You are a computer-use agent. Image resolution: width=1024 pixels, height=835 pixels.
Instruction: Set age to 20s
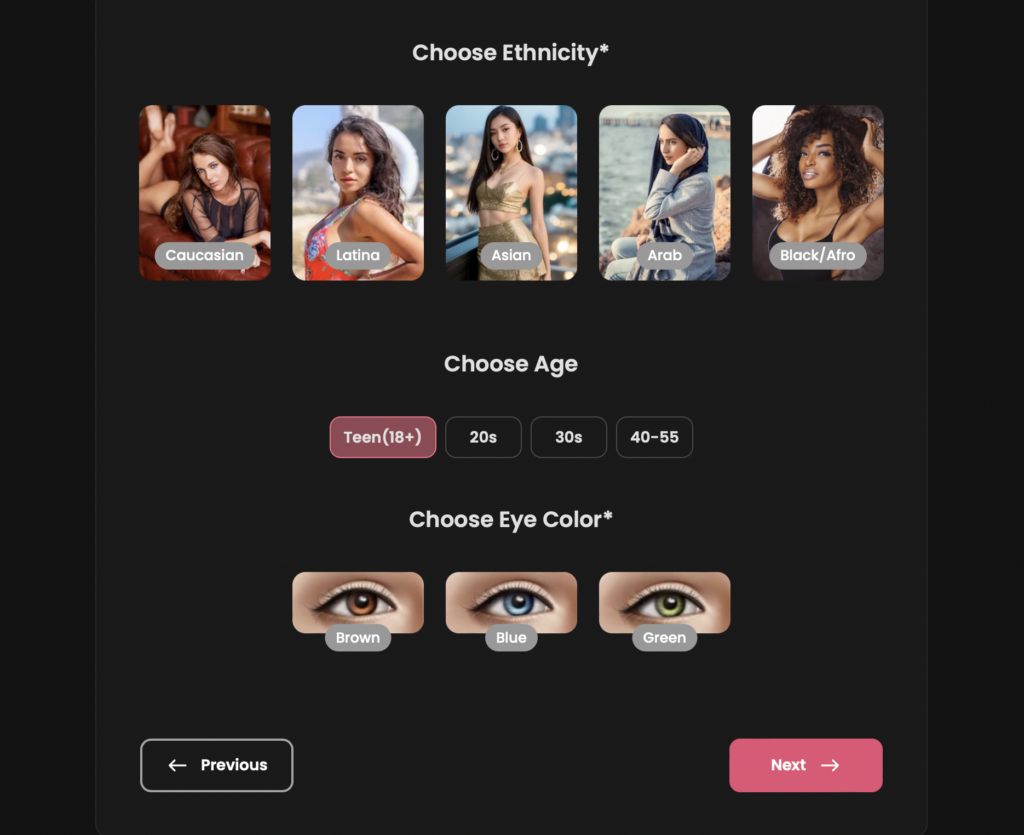tap(483, 437)
